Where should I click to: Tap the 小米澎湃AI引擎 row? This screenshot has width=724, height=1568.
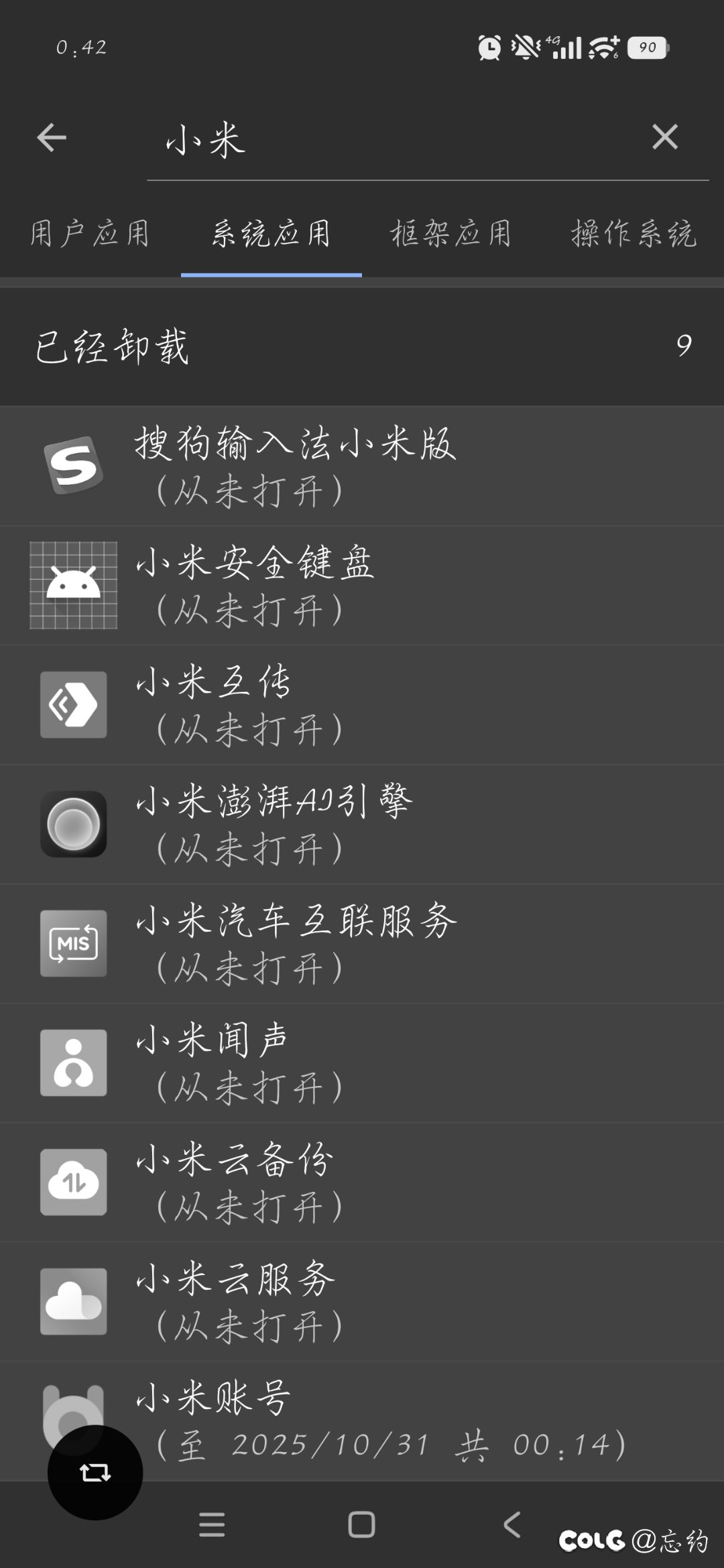click(x=362, y=824)
